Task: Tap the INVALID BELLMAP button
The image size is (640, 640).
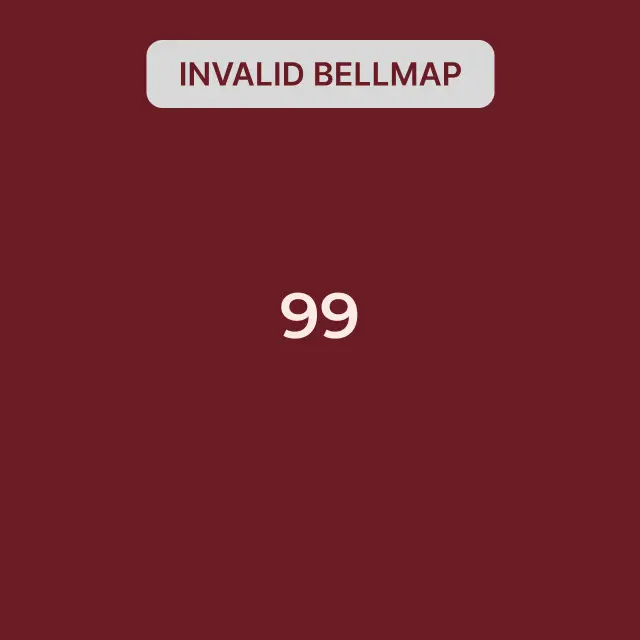Action: tap(320, 74)
